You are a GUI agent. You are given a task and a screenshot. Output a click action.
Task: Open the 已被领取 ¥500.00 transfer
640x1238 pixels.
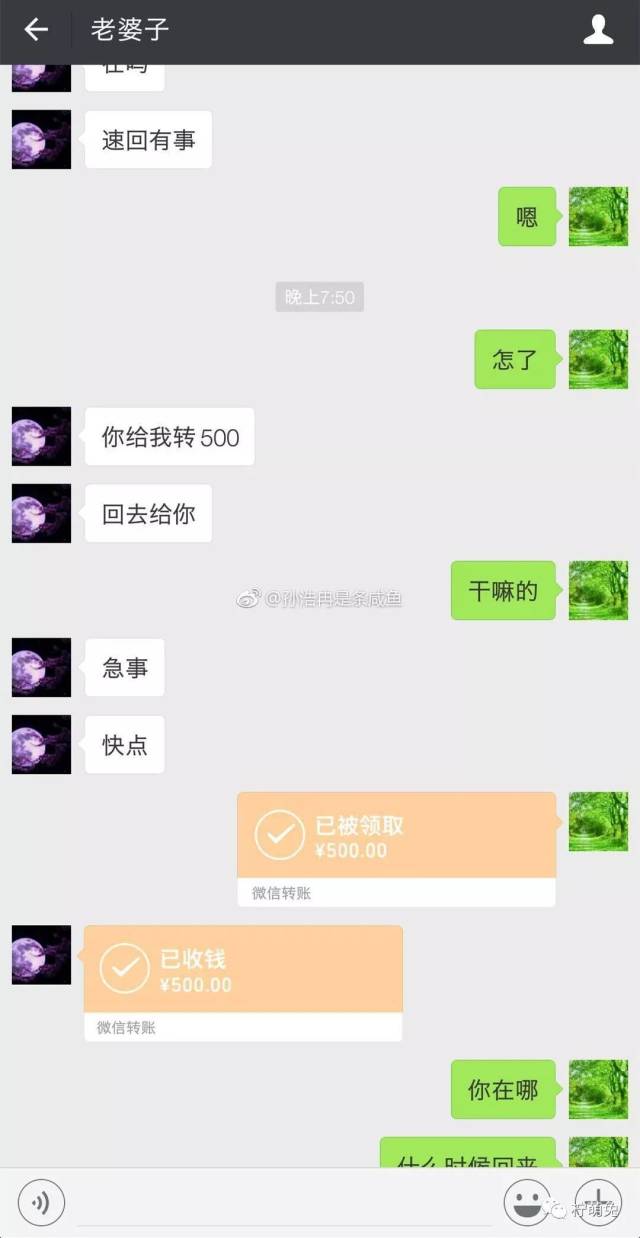(x=397, y=849)
